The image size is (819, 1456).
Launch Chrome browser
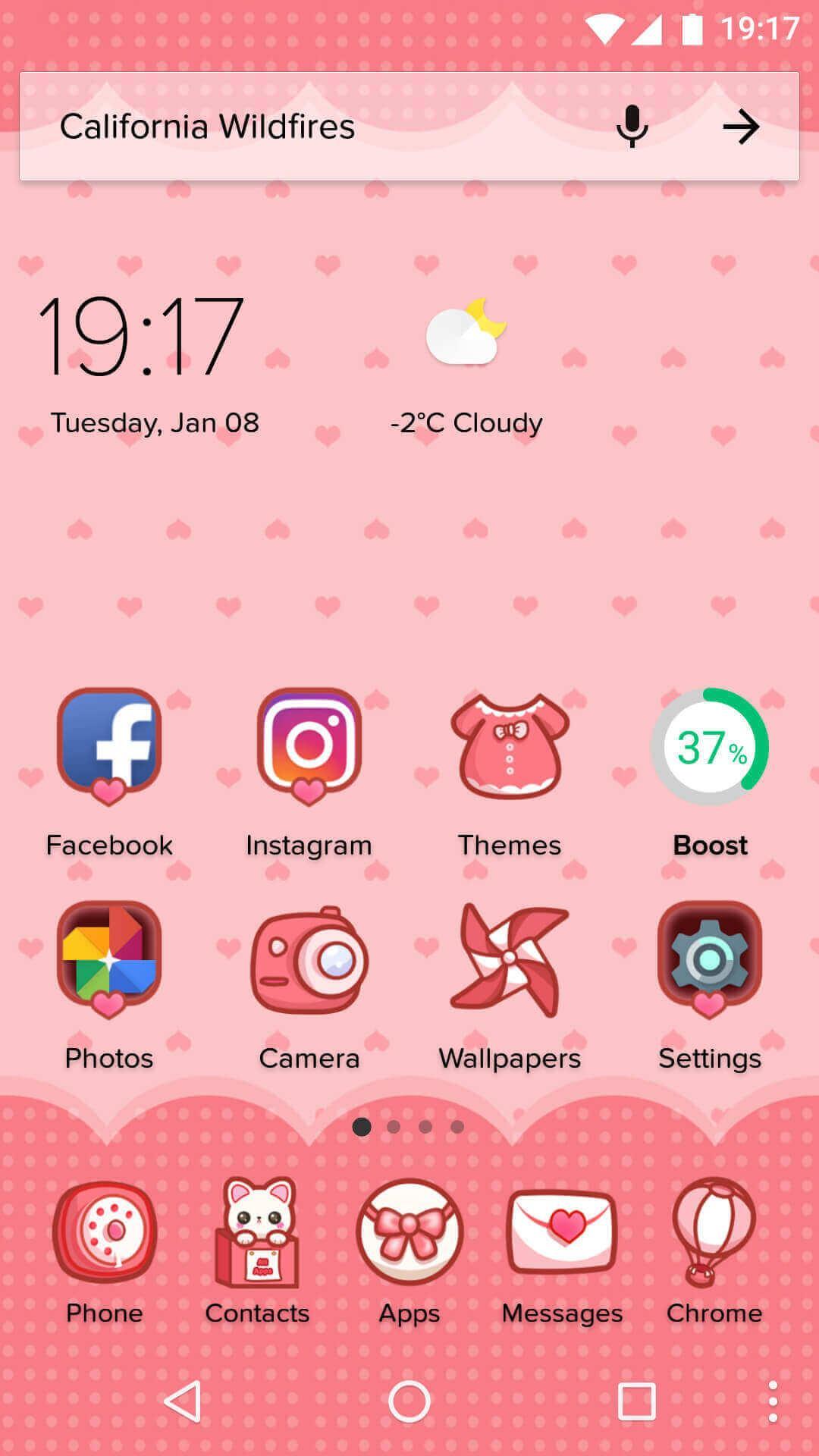pos(714,1235)
